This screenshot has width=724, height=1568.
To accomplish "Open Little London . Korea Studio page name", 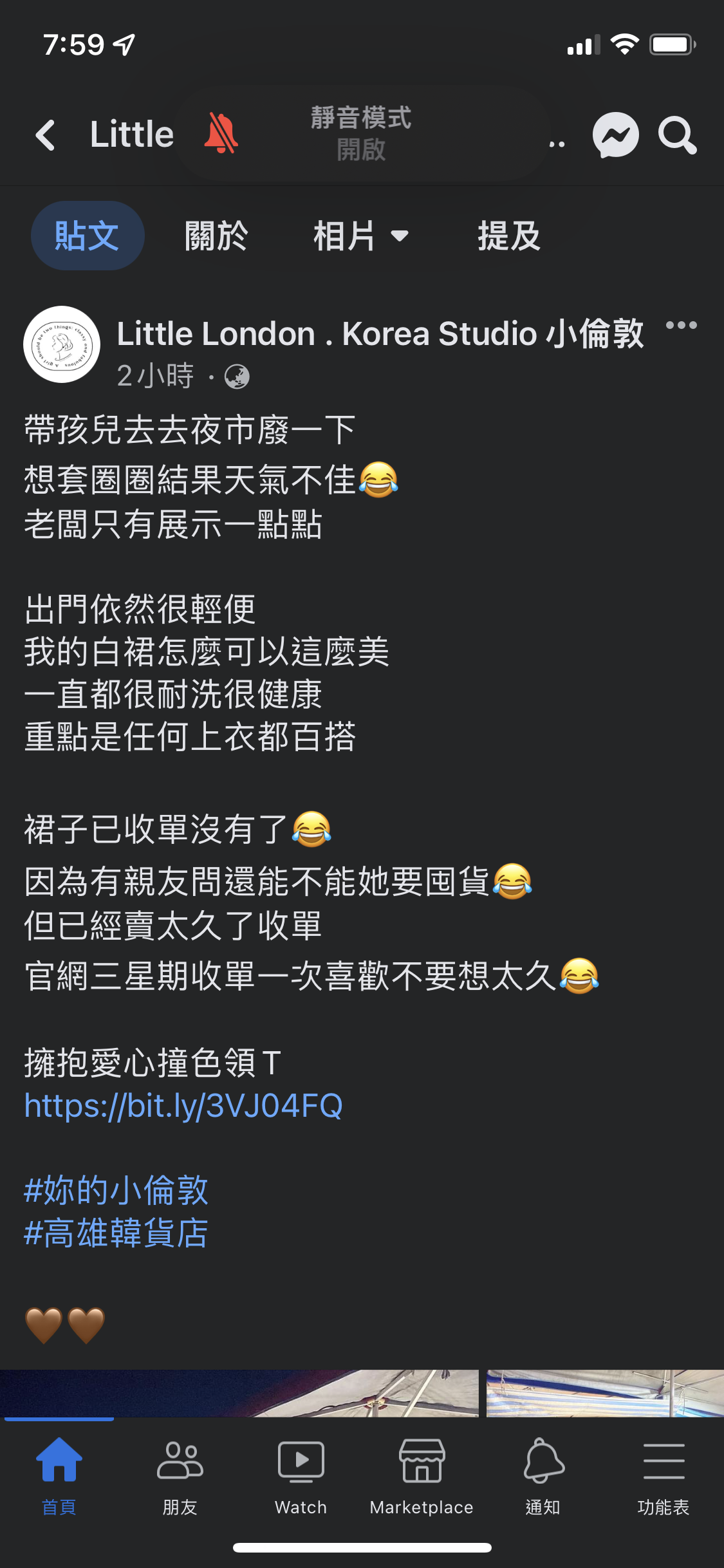I will [x=380, y=334].
